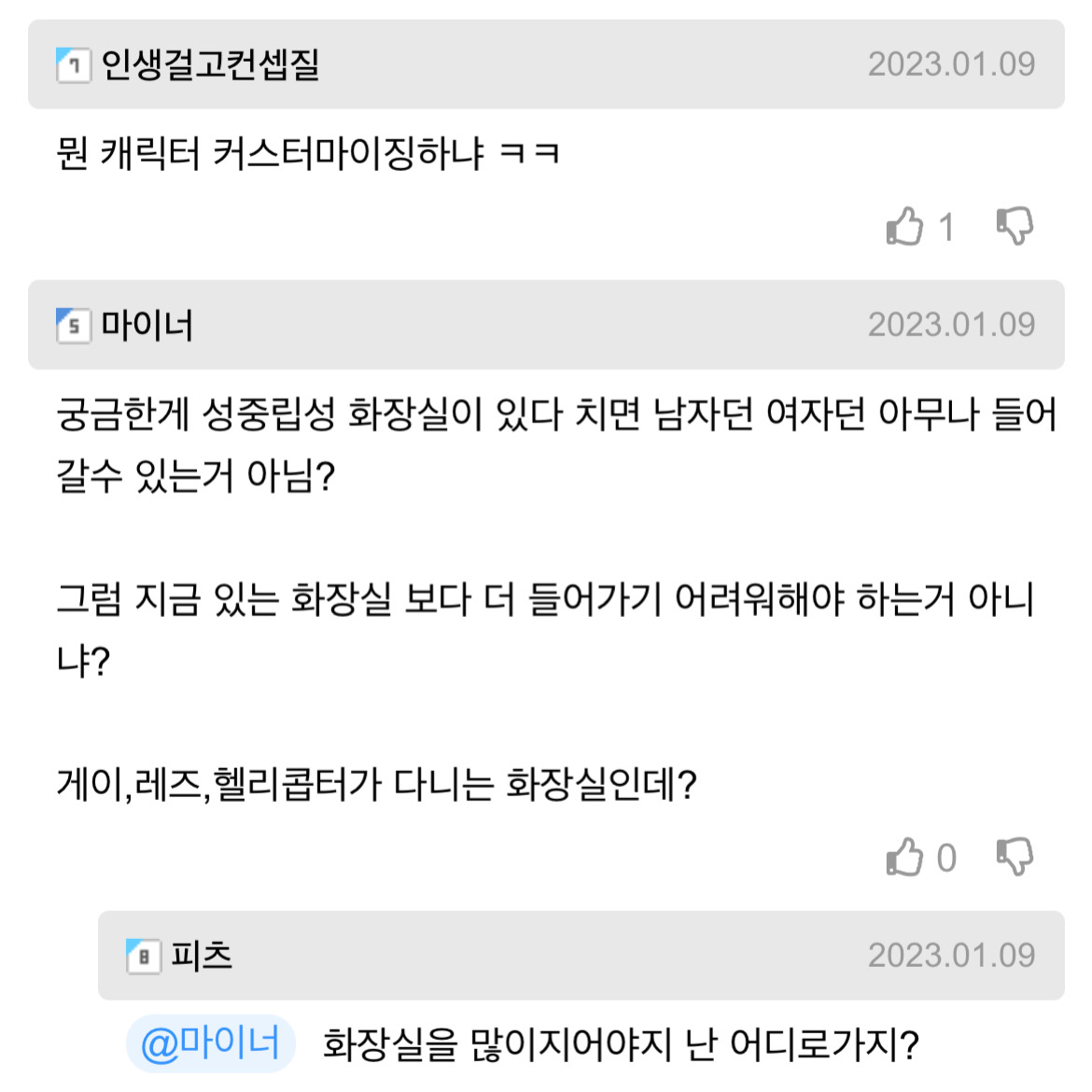Viewport: 1092px width, 1092px height.
Task: Upvote 마이너's comment about restrooms
Action: [904, 858]
